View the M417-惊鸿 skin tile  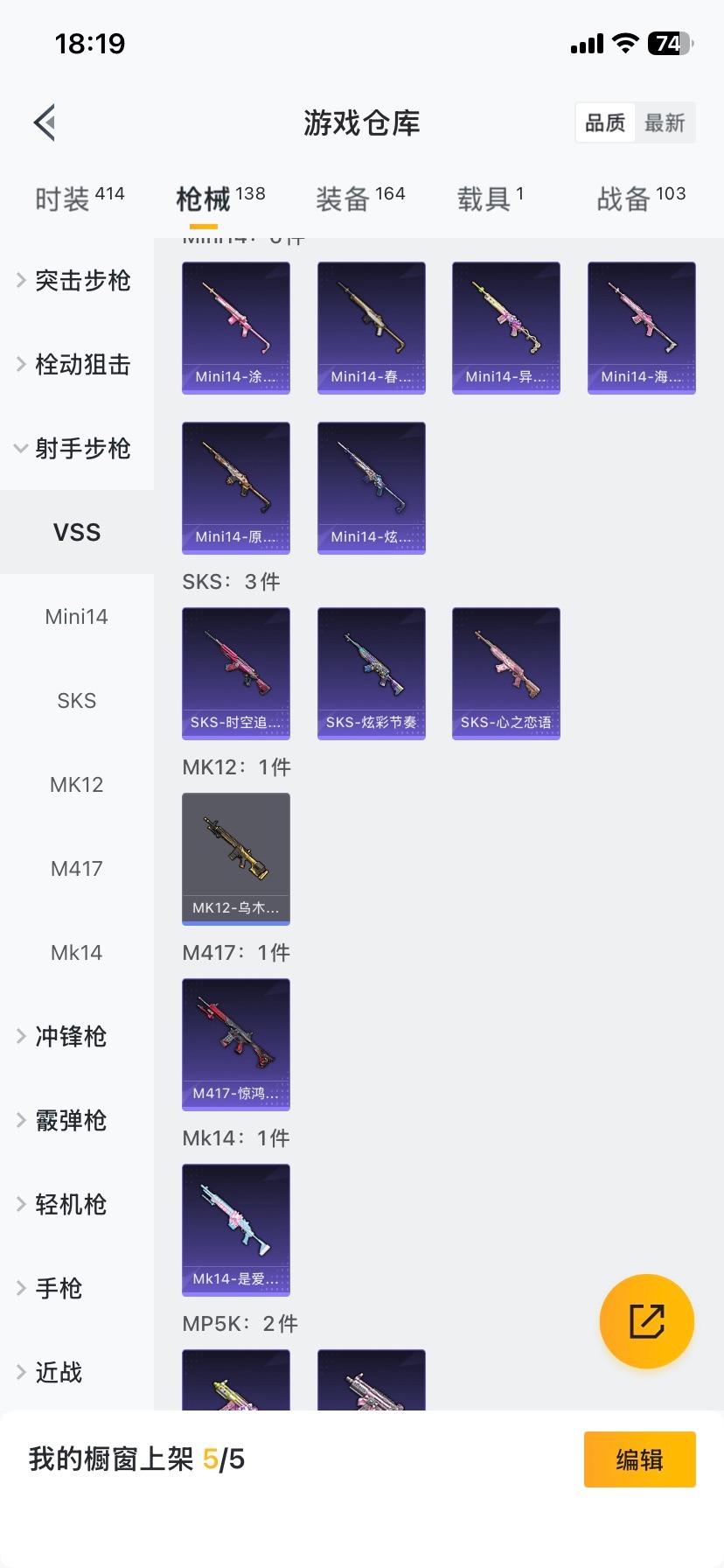236,1045
